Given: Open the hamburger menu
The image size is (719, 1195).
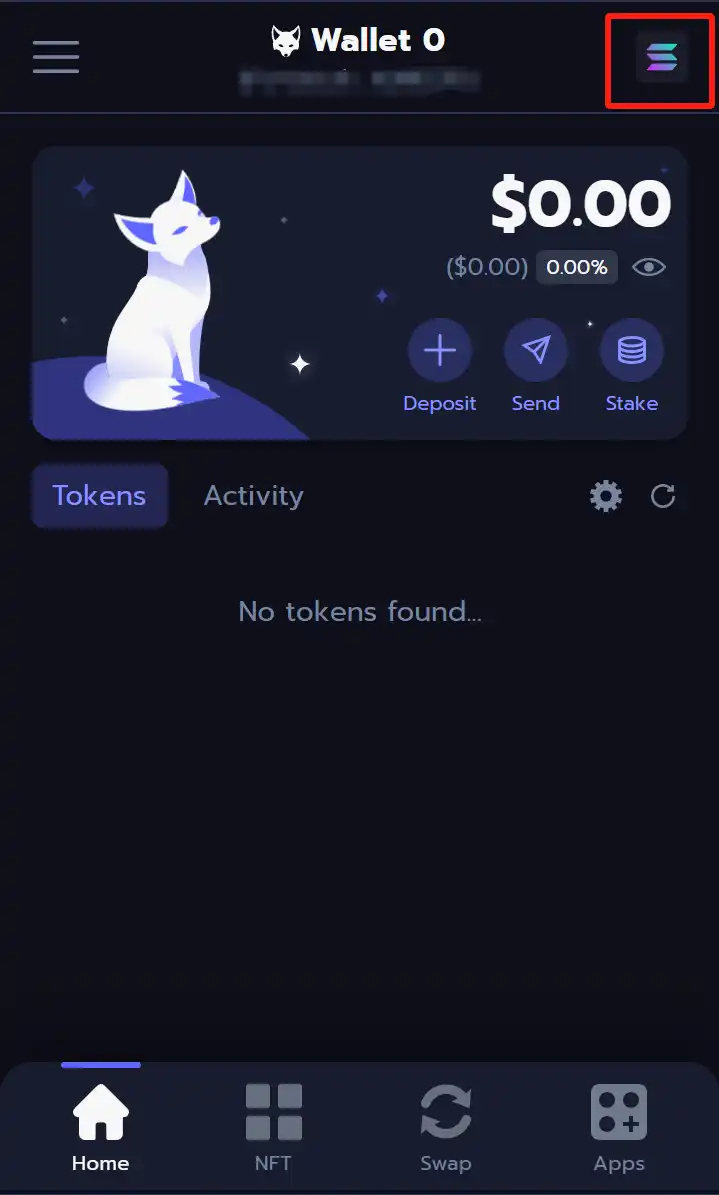Looking at the screenshot, I should [56, 56].
